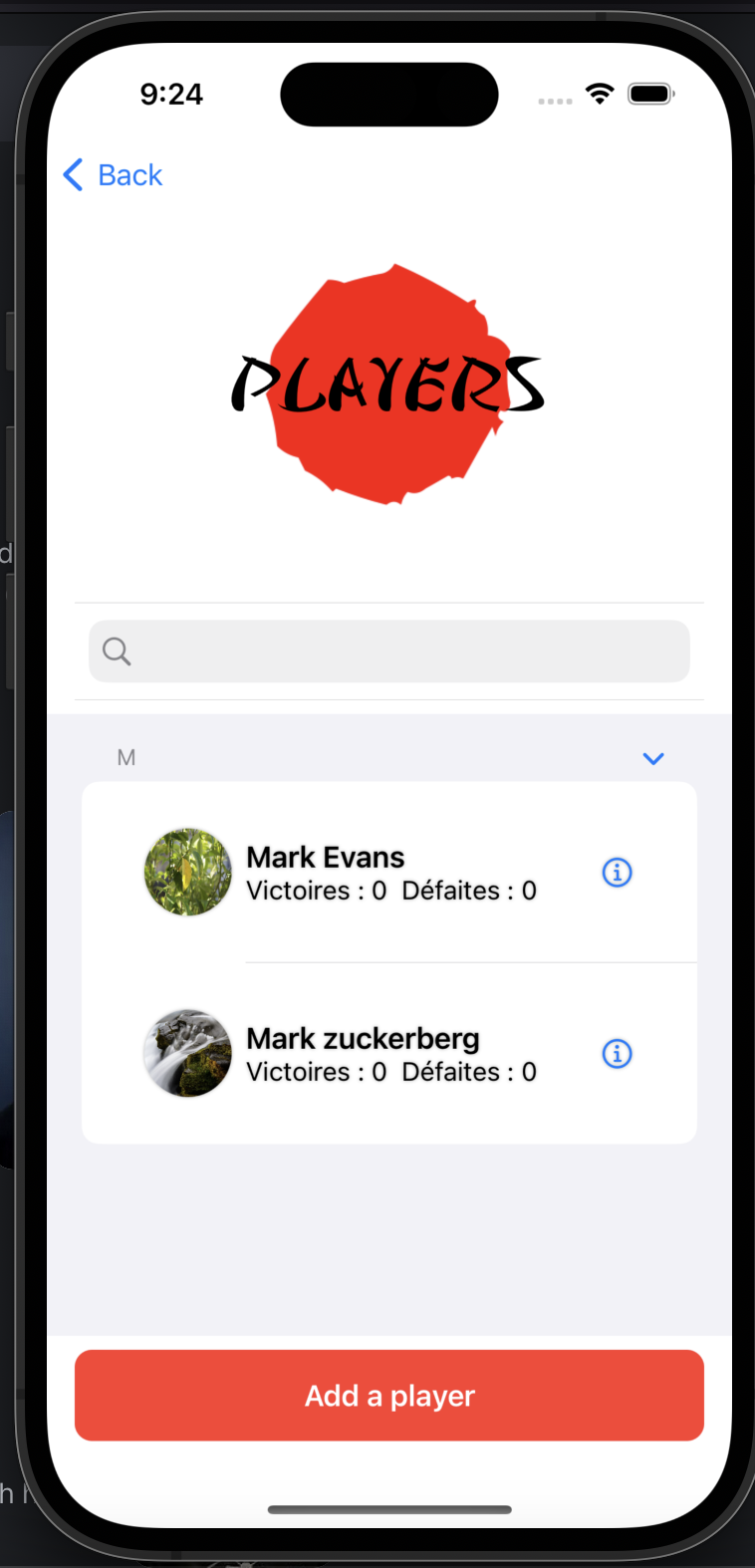The width and height of the screenshot is (755, 1568).
Task: Collapse the M section chevron
Action: pyautogui.click(x=653, y=759)
